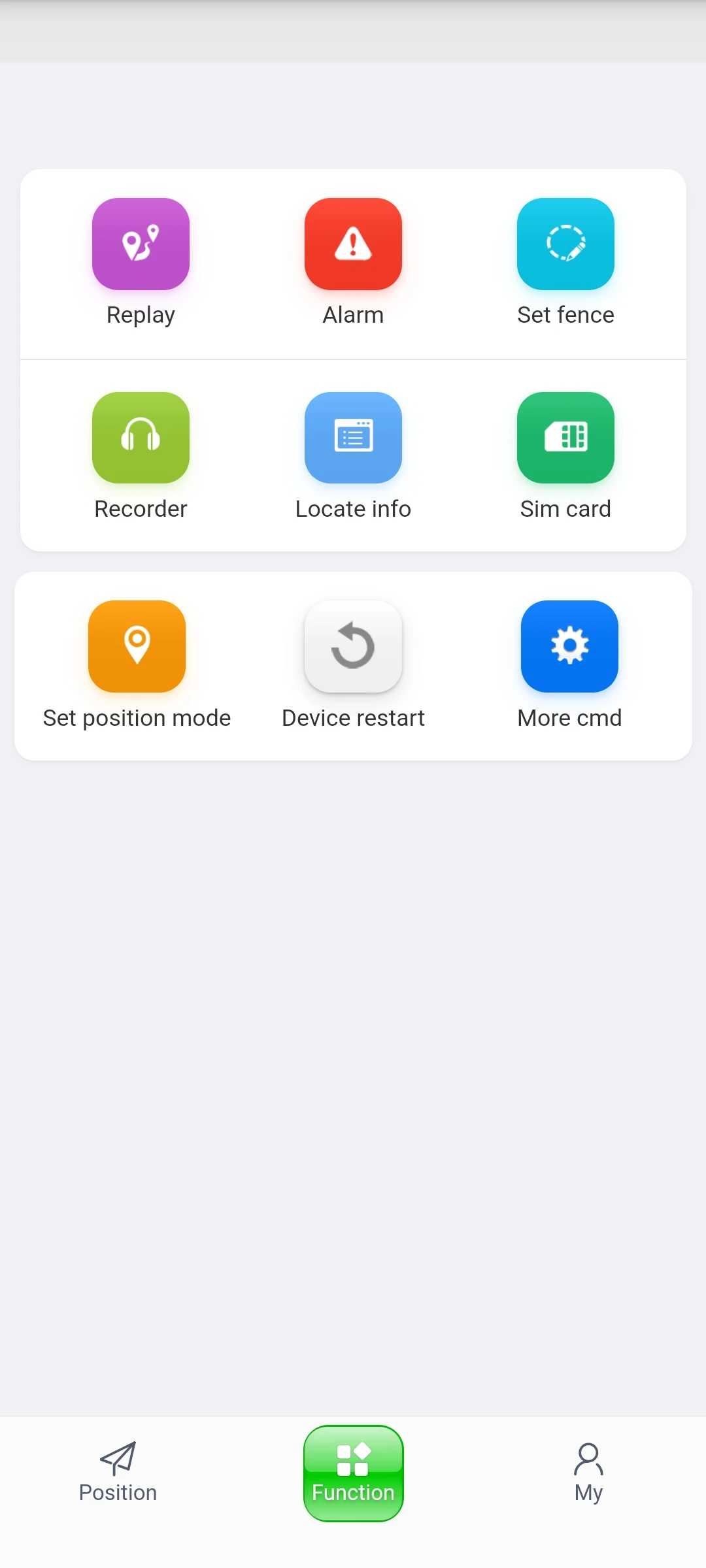Check Locate info details
706x1568 pixels.
(x=353, y=438)
